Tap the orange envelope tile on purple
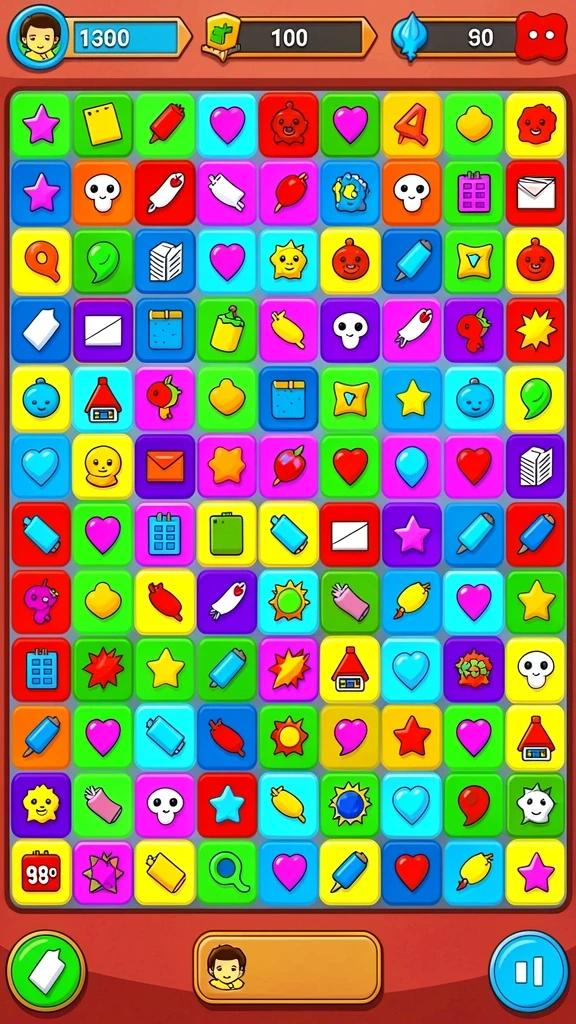This screenshot has width=576, height=1024. [165, 466]
